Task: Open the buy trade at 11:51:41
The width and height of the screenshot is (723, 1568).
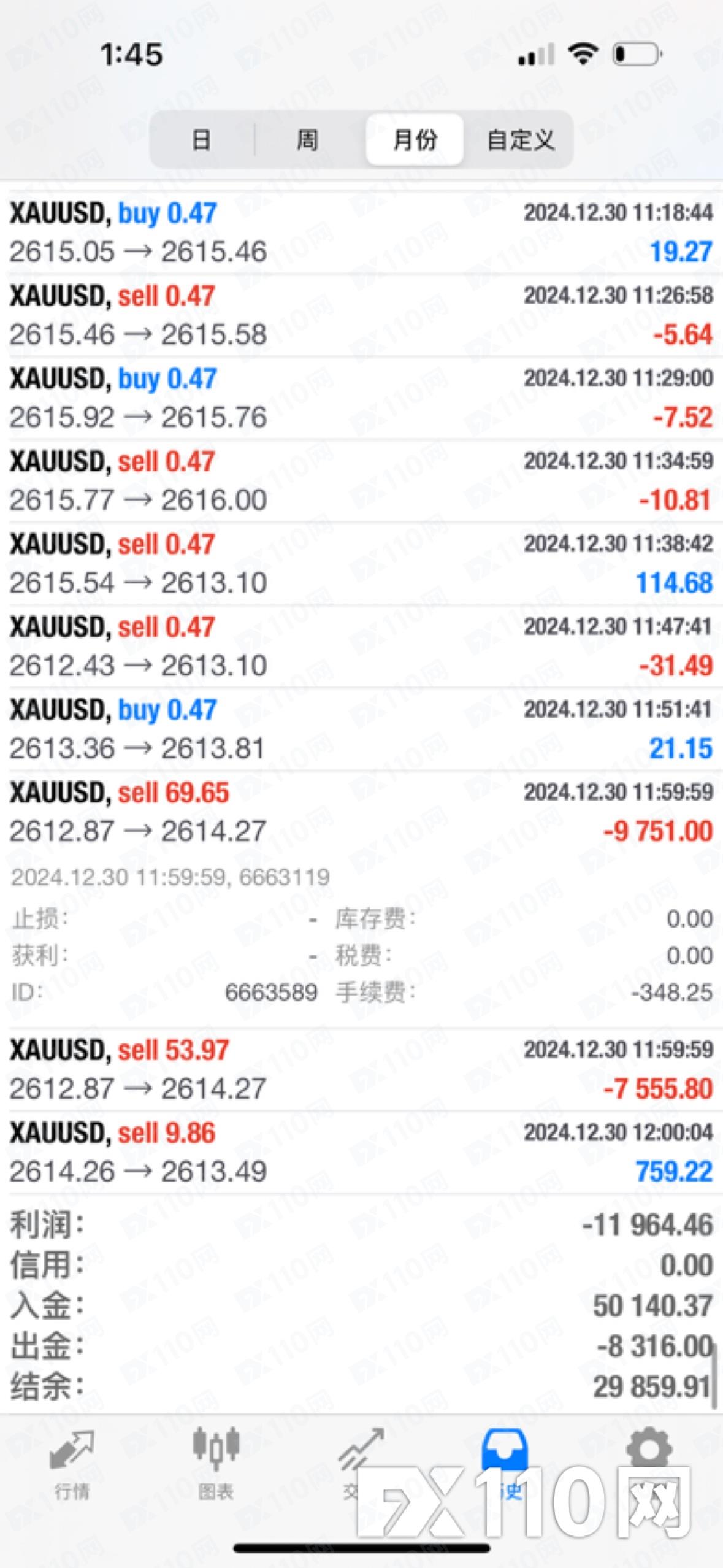Action: pyautogui.click(x=361, y=729)
